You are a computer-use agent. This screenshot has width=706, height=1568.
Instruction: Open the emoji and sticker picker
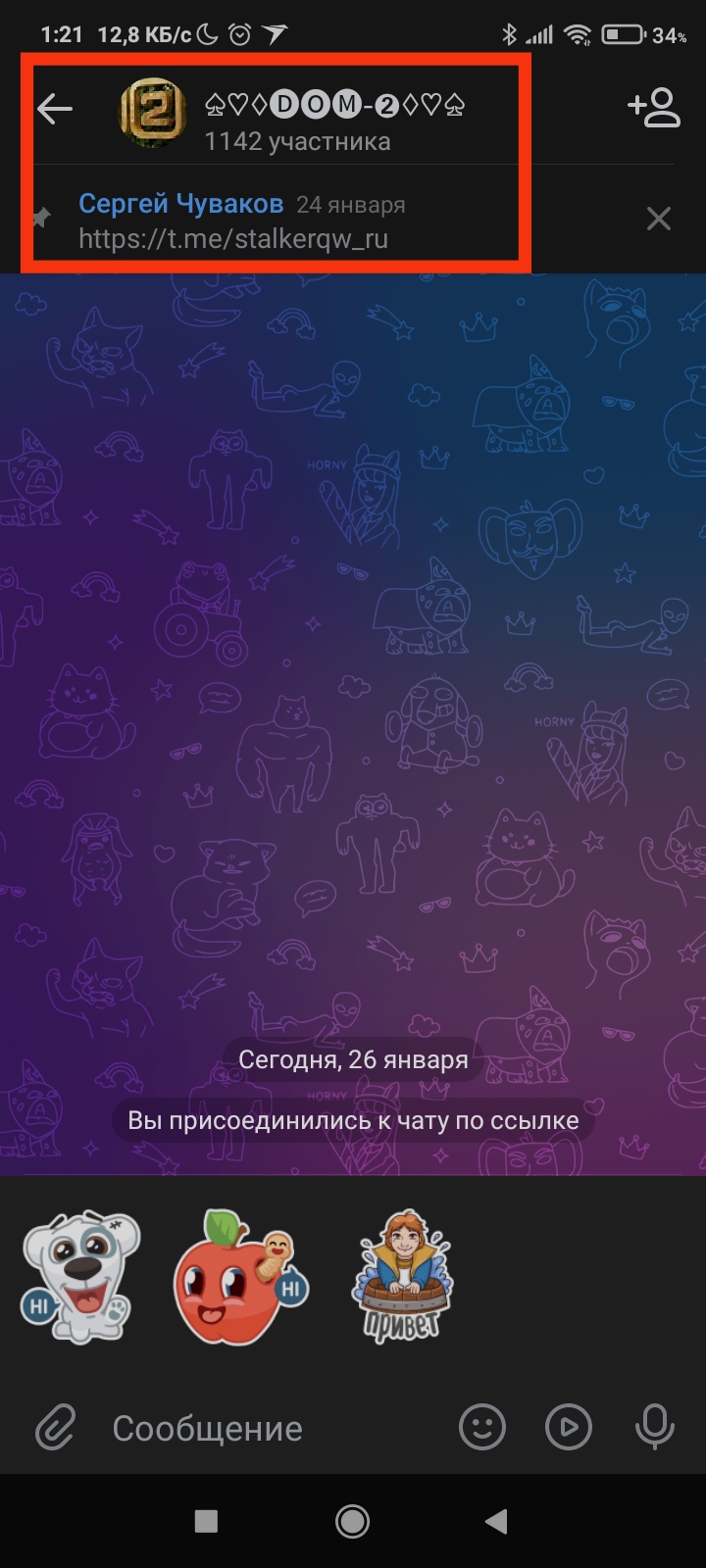(482, 1428)
